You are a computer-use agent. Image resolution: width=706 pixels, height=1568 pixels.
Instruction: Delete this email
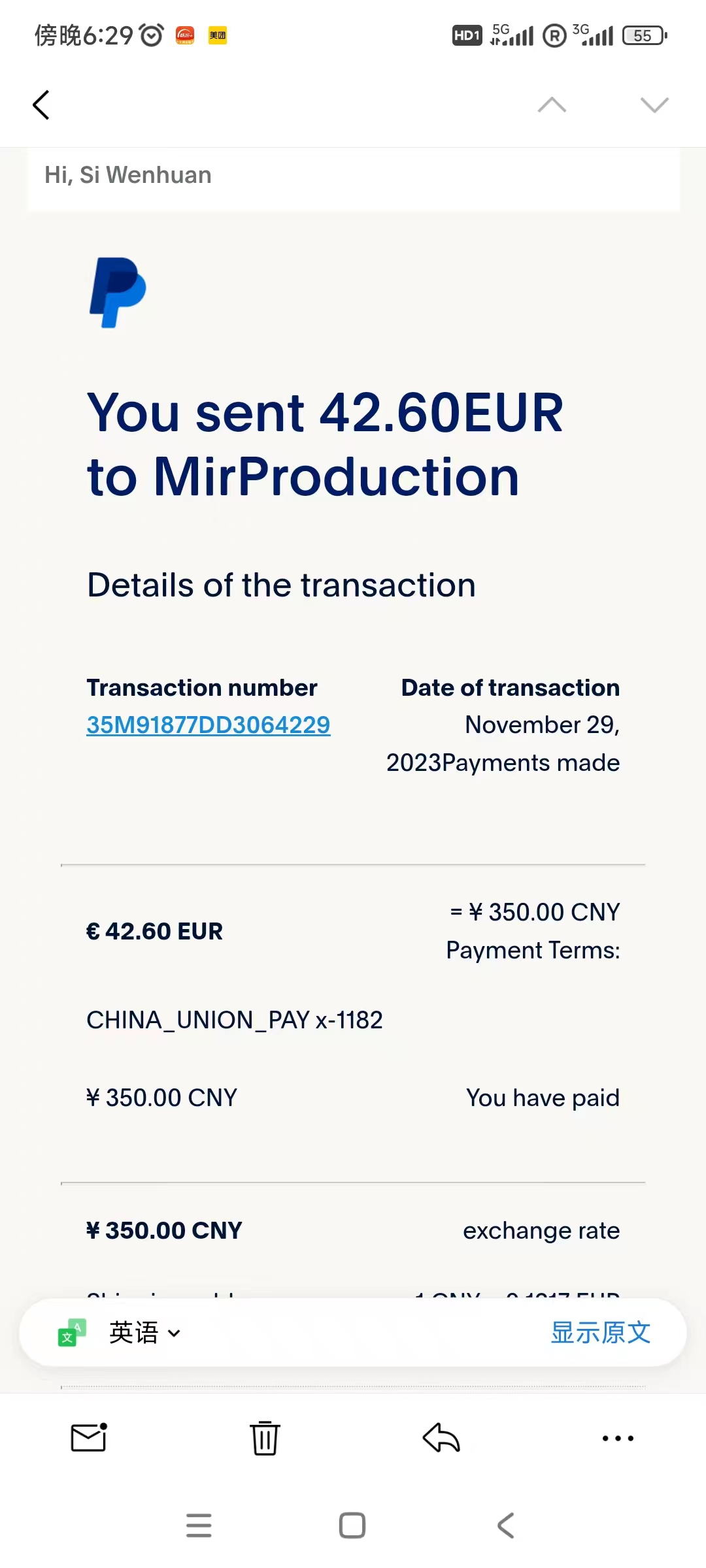[x=265, y=1437]
